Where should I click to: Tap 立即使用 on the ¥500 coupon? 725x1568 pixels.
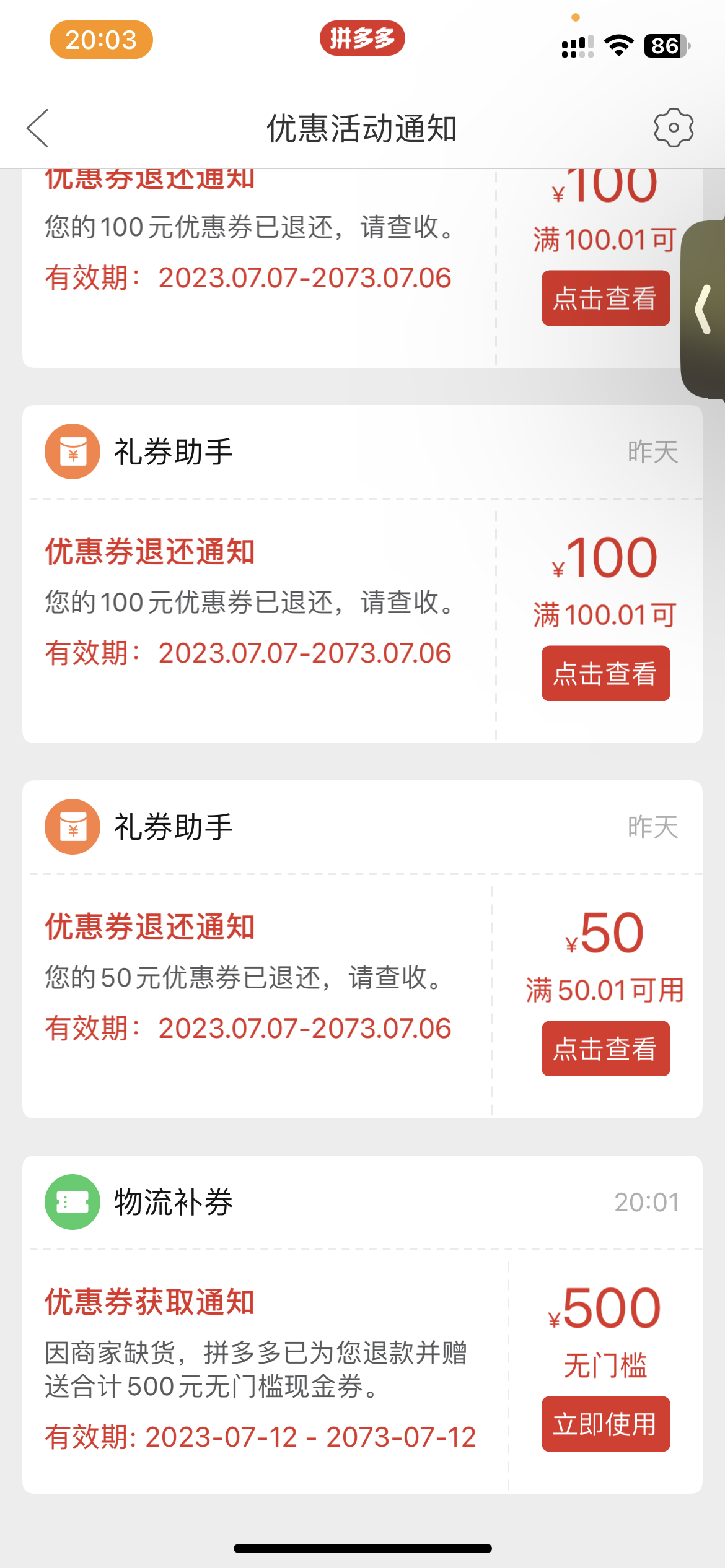pyautogui.click(x=605, y=1424)
